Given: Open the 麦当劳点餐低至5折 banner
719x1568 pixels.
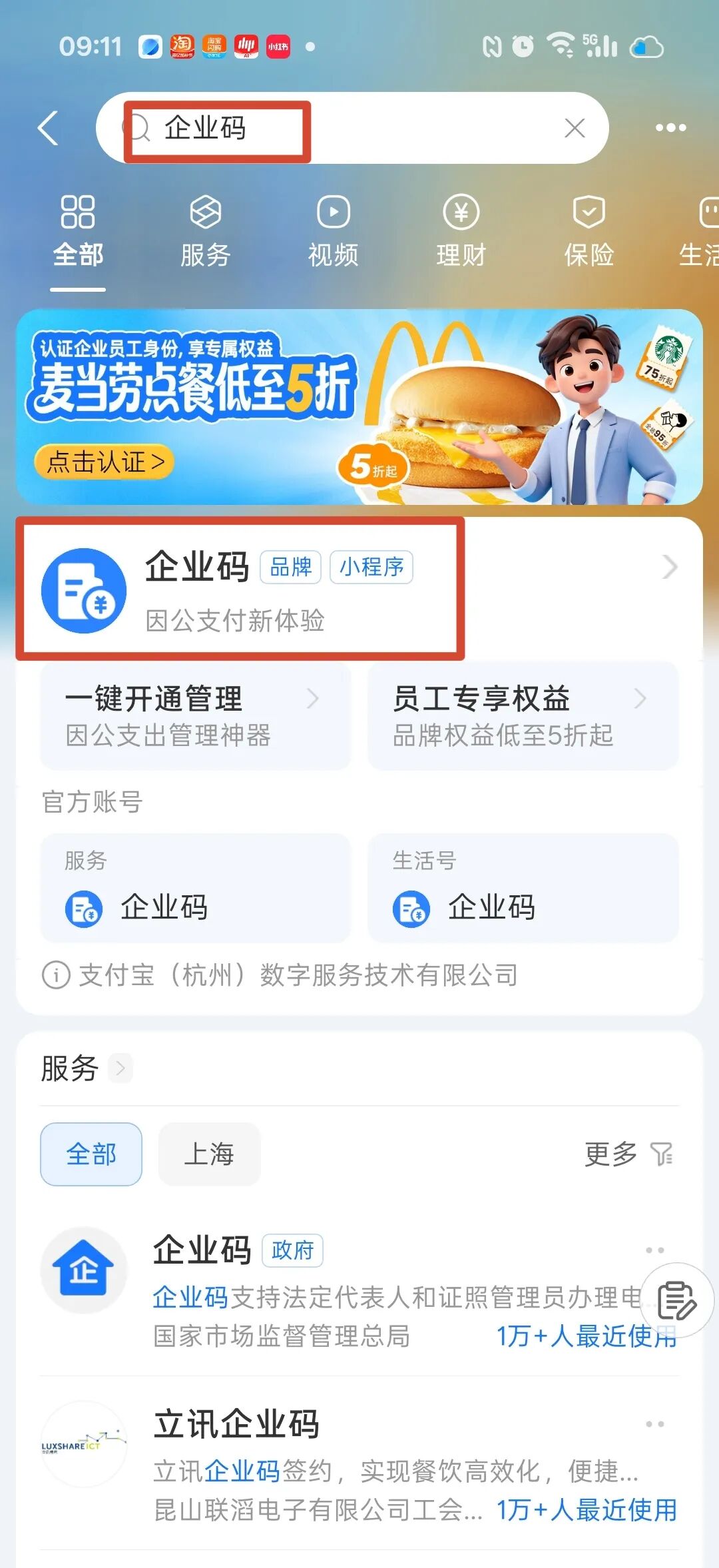Looking at the screenshot, I should [x=359, y=407].
